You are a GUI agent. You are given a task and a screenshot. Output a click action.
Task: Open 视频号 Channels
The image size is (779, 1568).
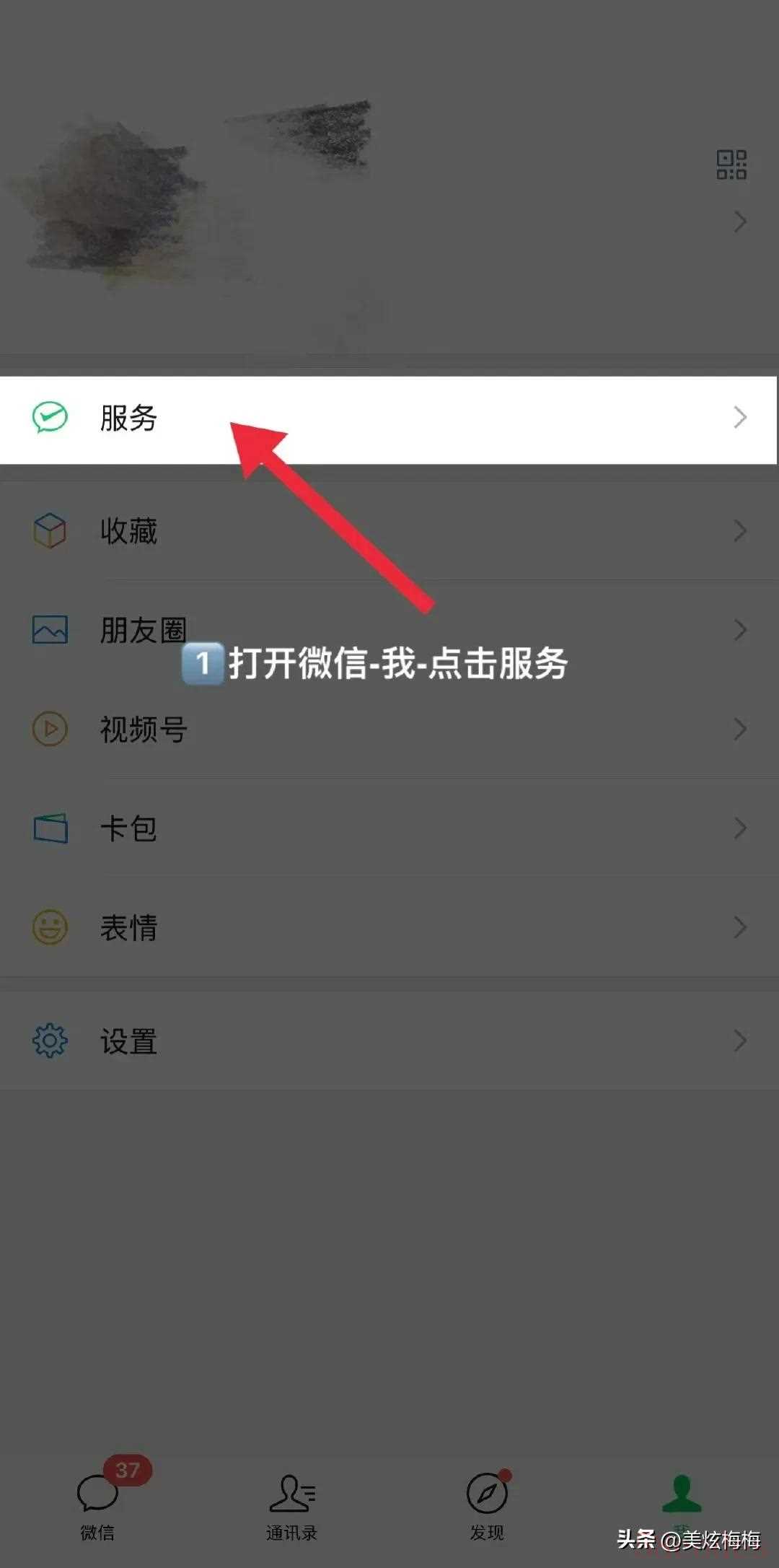tap(388, 729)
